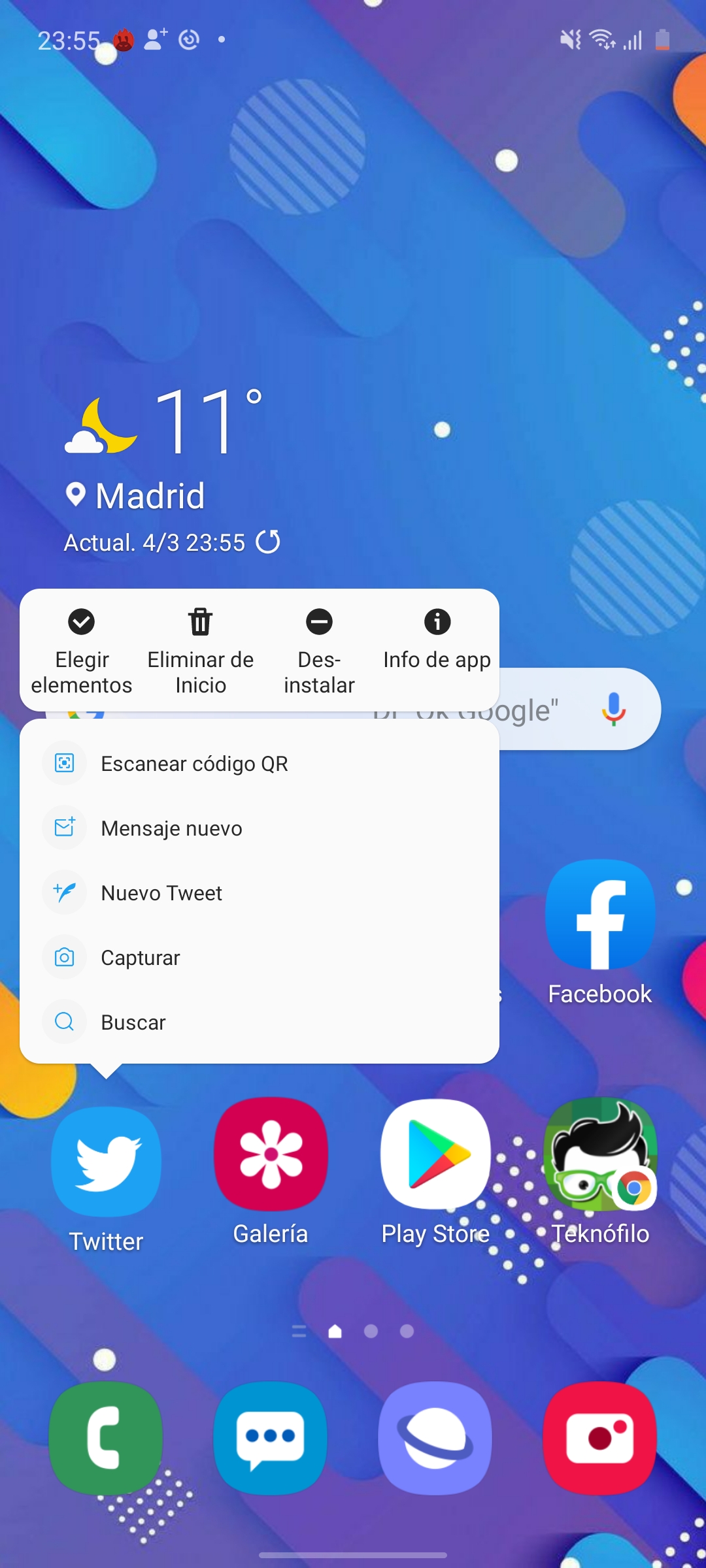Viewport: 706px width, 1568px height.
Task: Refresh the Madrid weather widget
Action: point(268,542)
